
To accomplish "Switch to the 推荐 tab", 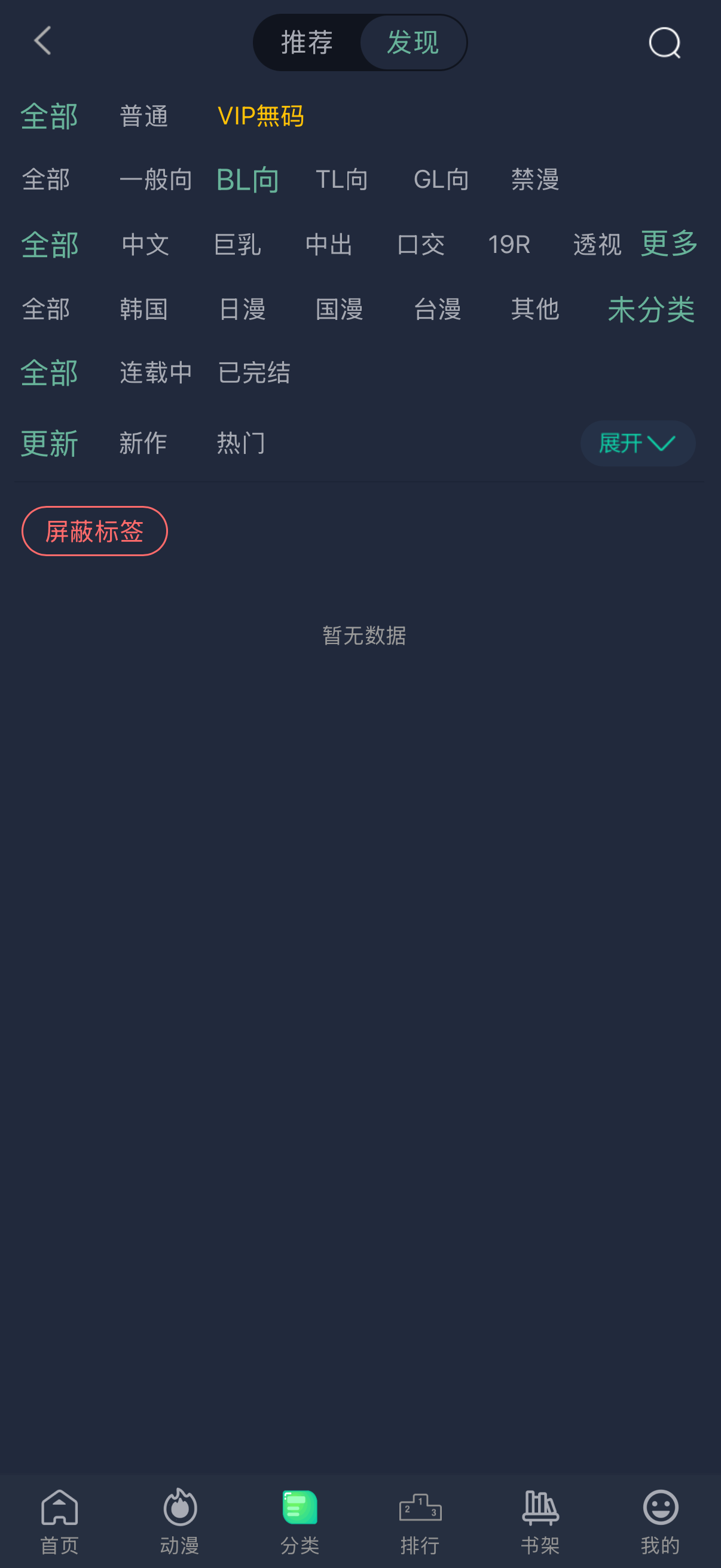I will (x=307, y=42).
